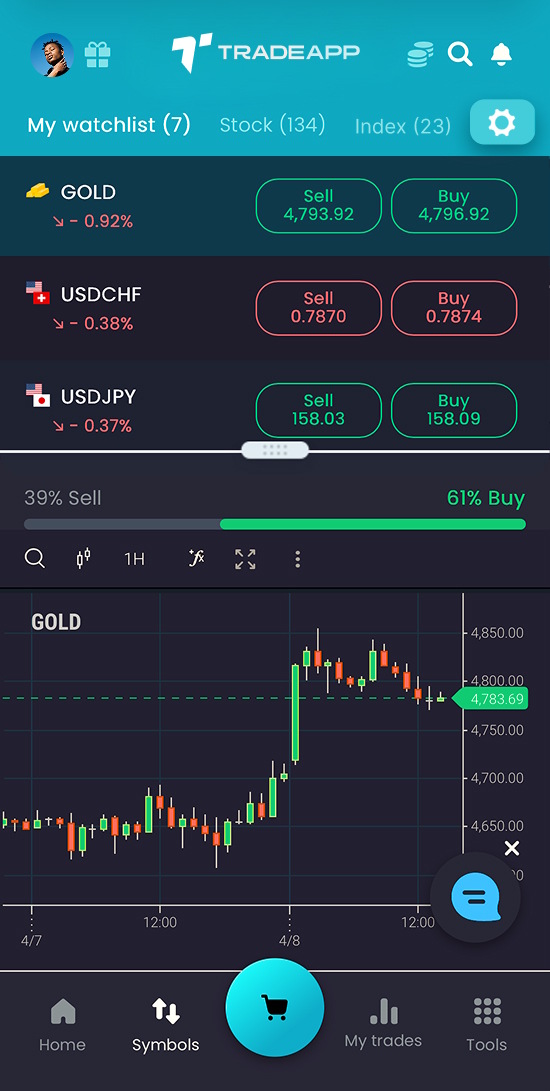
Task: Dismiss the chat bubble with X
Action: point(512,848)
